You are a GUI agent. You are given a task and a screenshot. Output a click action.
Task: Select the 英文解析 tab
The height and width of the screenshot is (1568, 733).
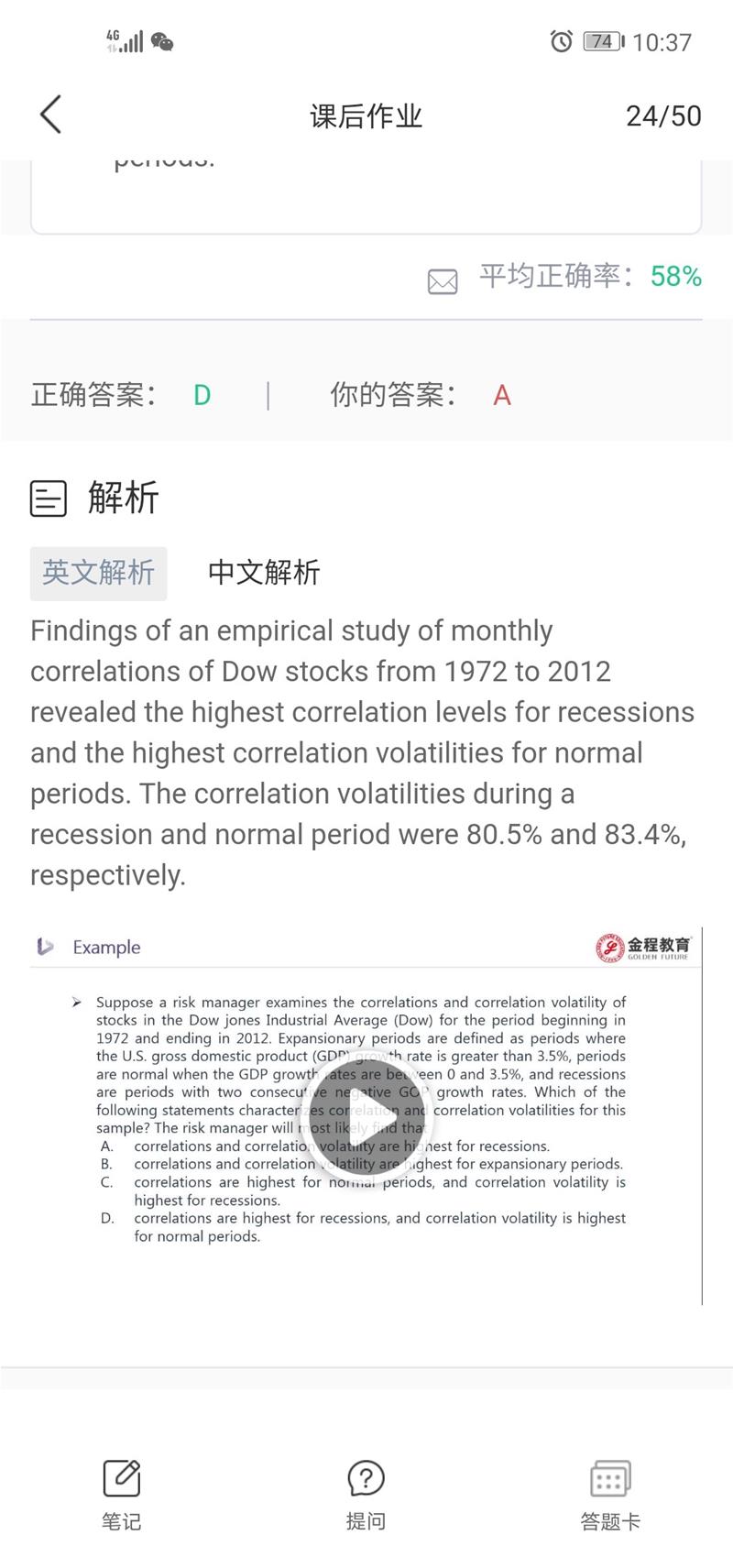99,574
